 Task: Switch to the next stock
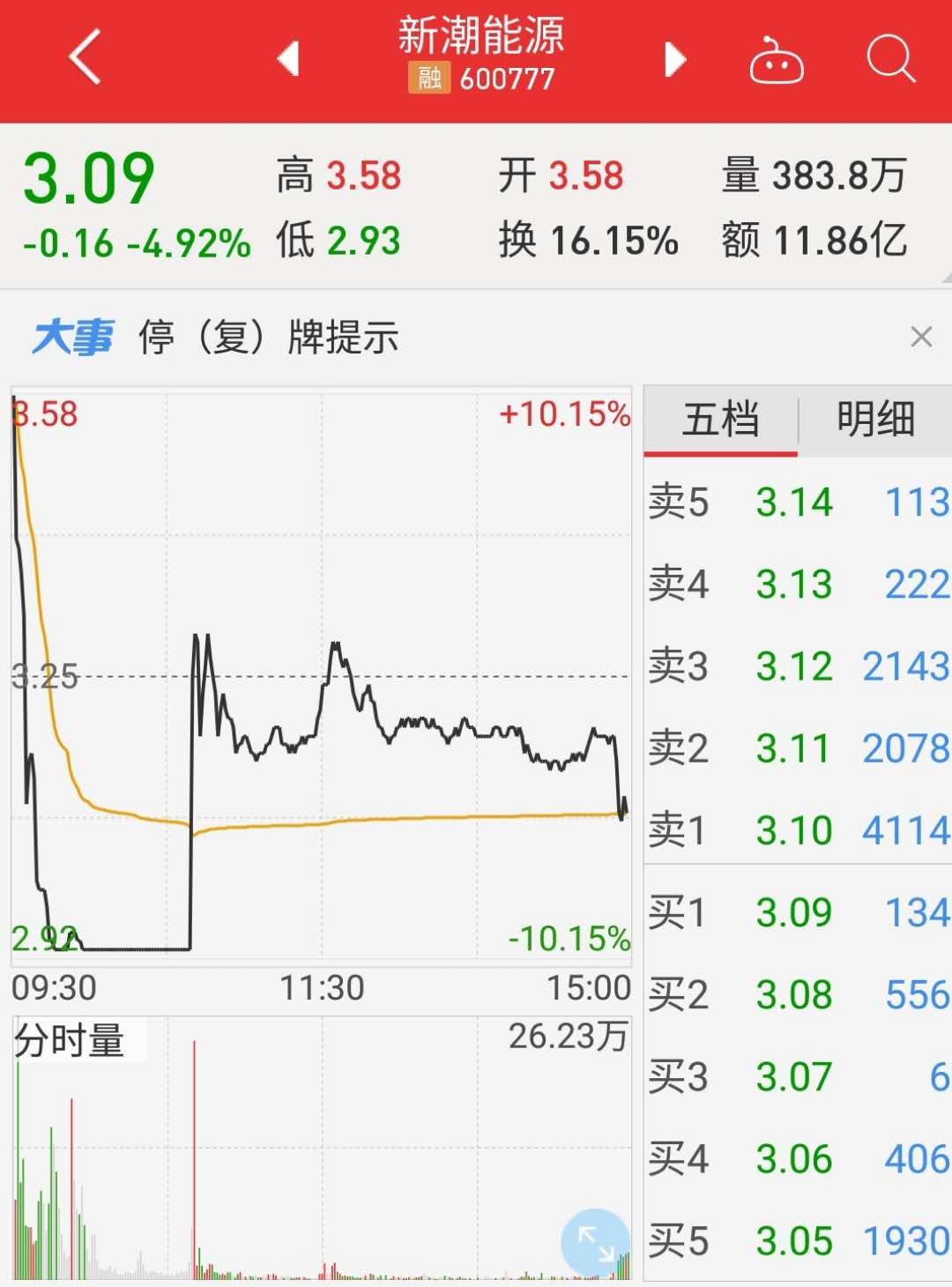674,59
